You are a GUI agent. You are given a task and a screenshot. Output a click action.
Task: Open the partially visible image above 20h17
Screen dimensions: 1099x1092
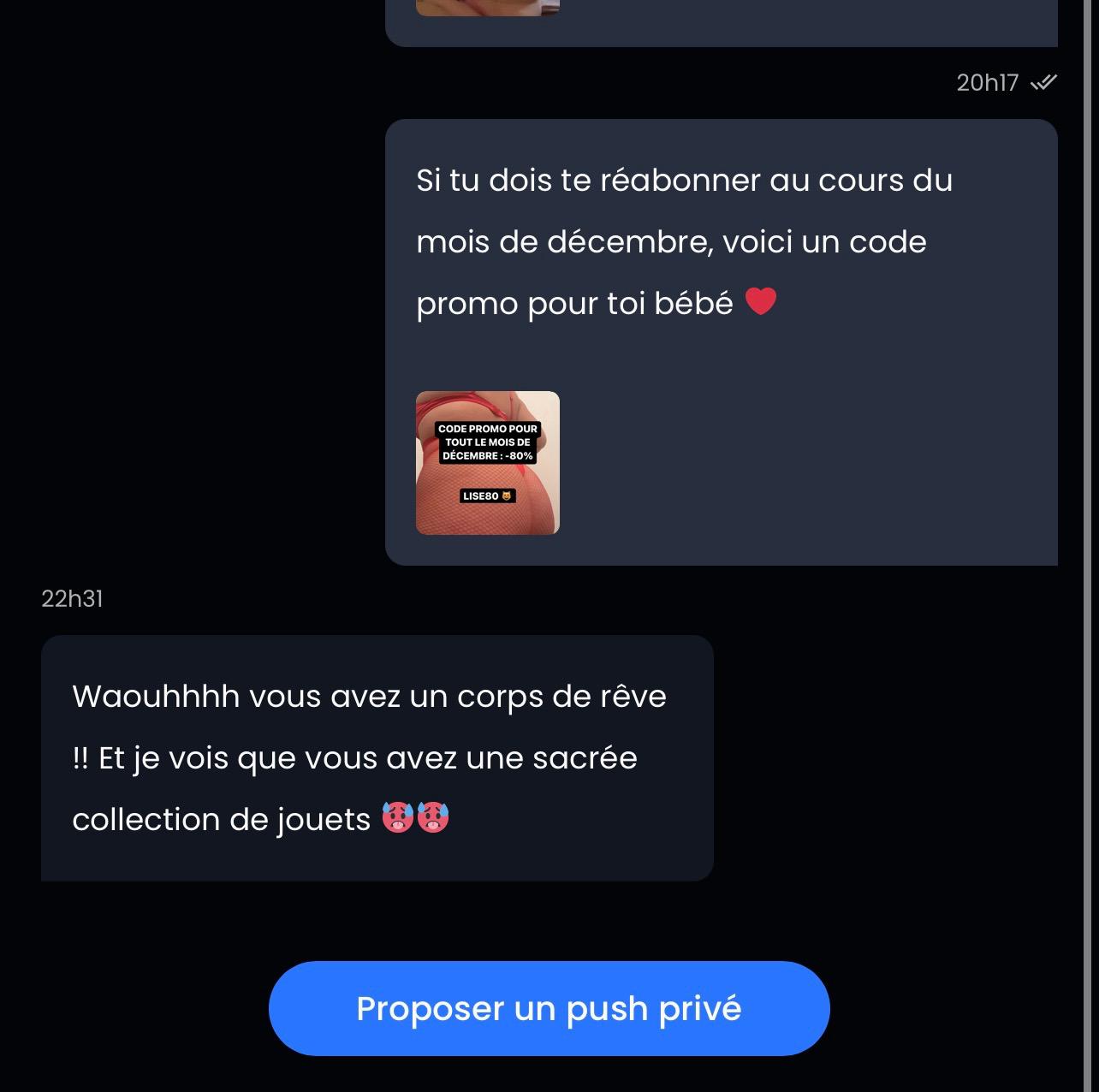[x=488, y=7]
